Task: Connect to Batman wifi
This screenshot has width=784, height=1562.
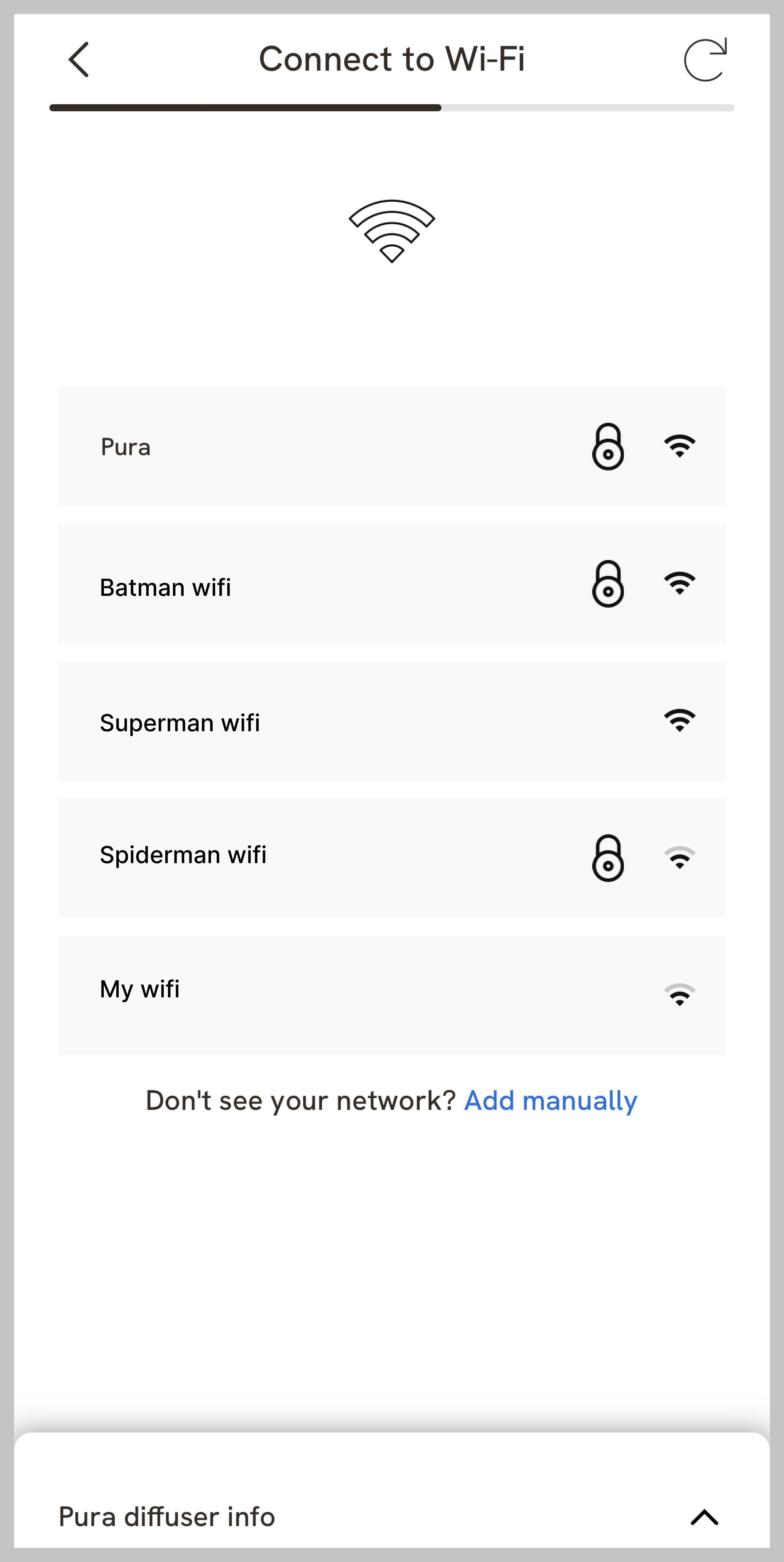Action: [391, 583]
